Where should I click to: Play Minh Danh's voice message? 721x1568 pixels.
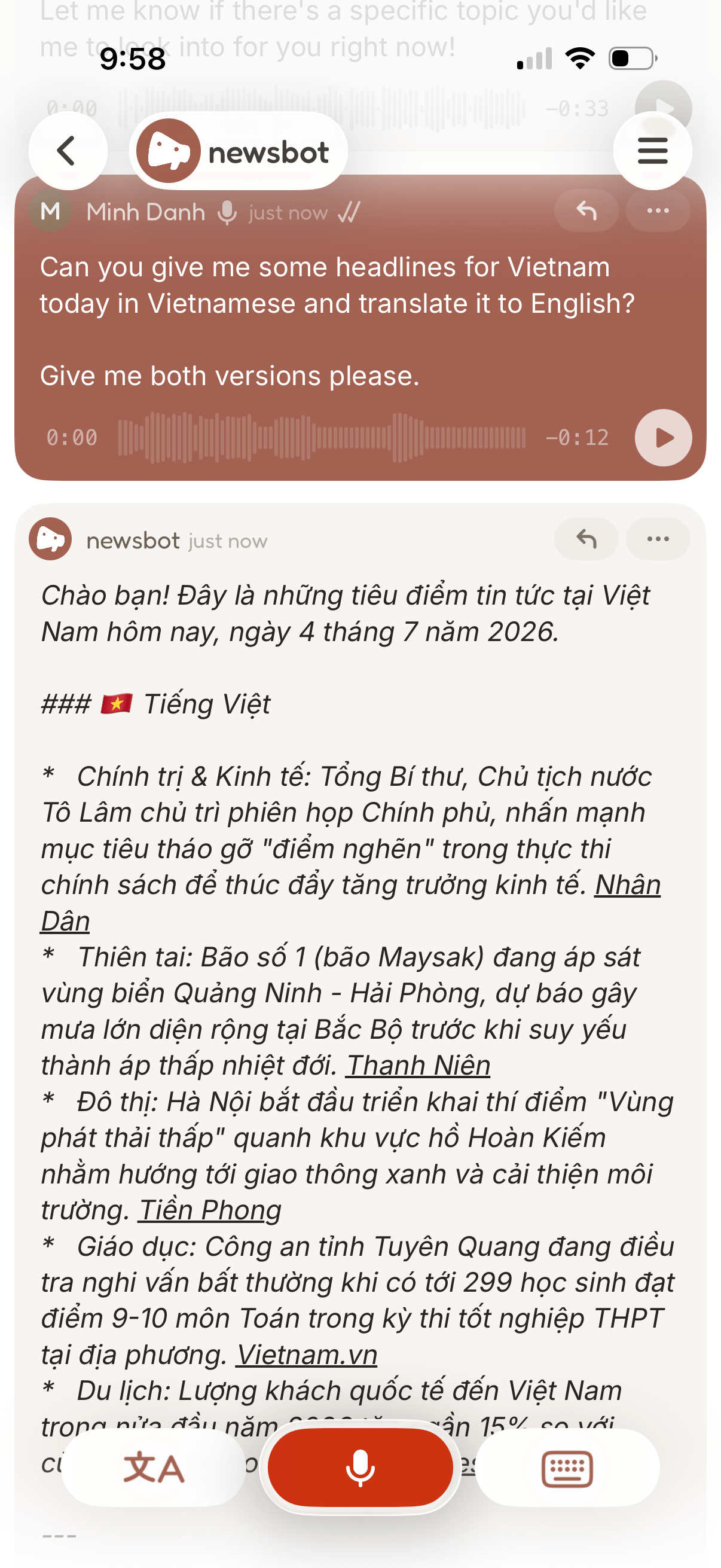[663, 438]
